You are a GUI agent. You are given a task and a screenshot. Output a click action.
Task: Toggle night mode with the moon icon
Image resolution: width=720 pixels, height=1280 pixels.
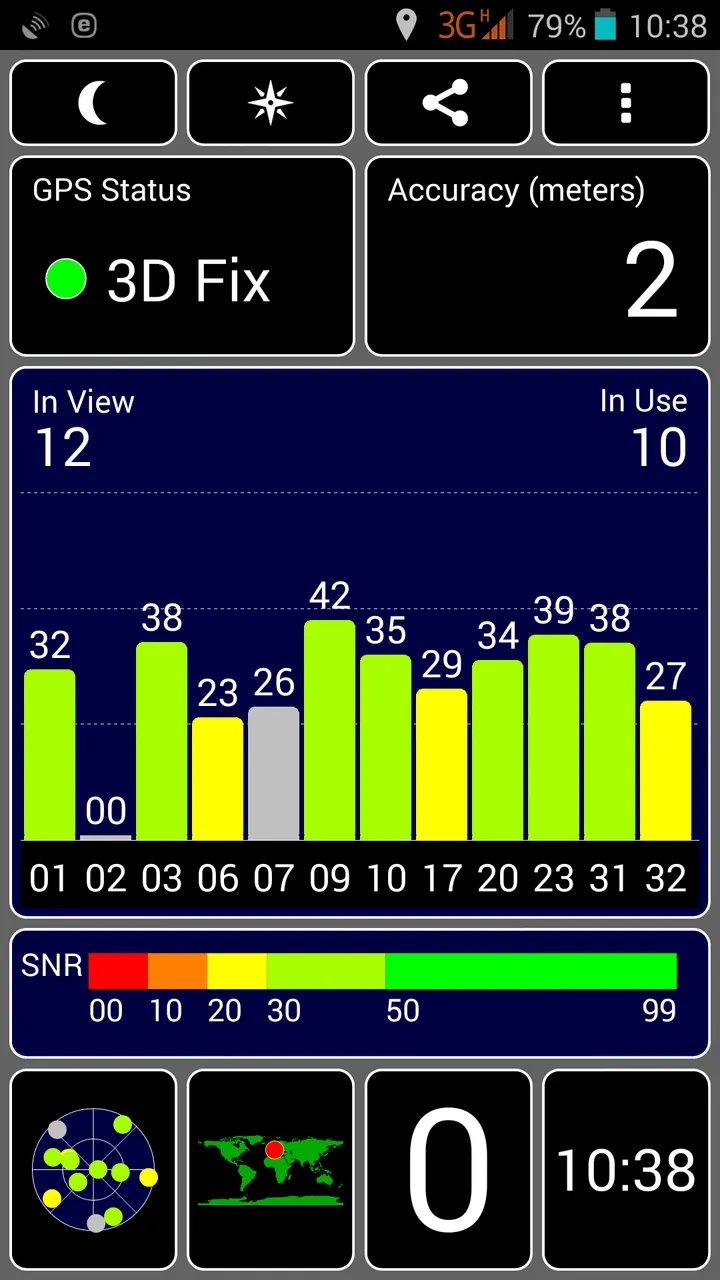click(93, 103)
